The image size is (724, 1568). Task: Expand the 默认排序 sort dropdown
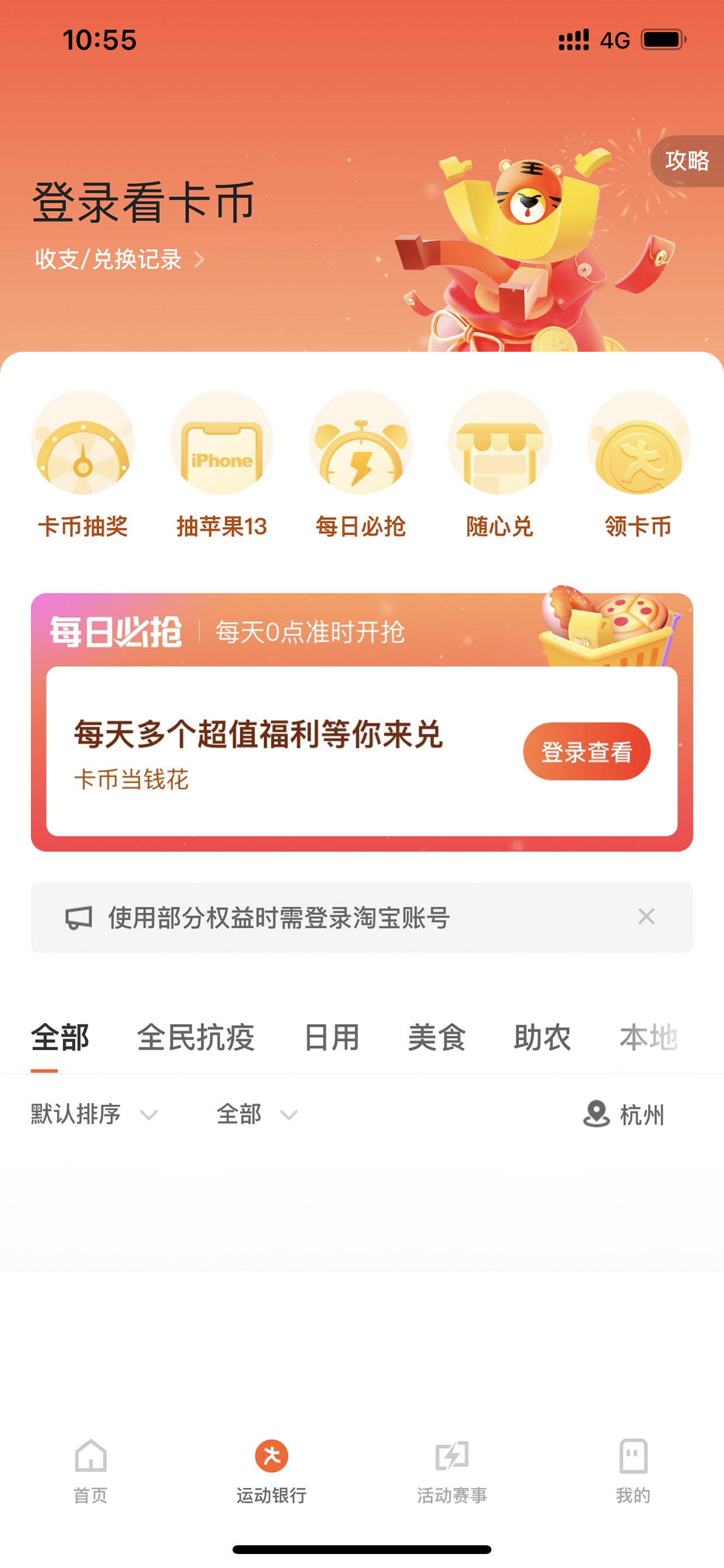(x=95, y=1115)
